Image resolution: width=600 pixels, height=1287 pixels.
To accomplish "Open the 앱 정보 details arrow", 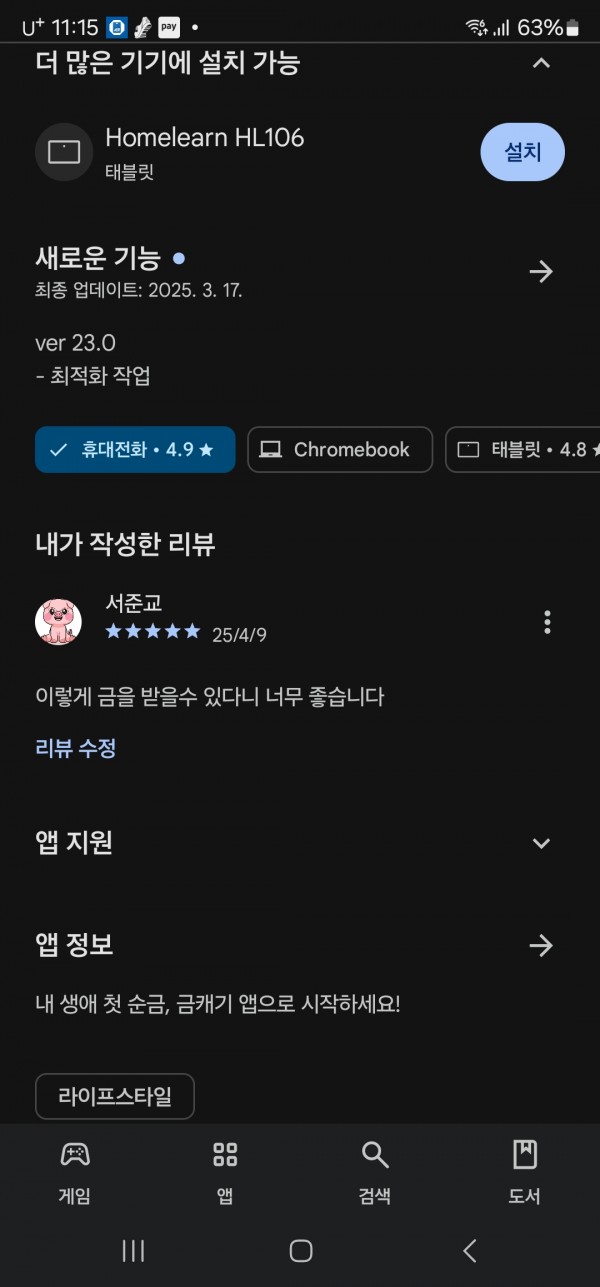I will [541, 945].
